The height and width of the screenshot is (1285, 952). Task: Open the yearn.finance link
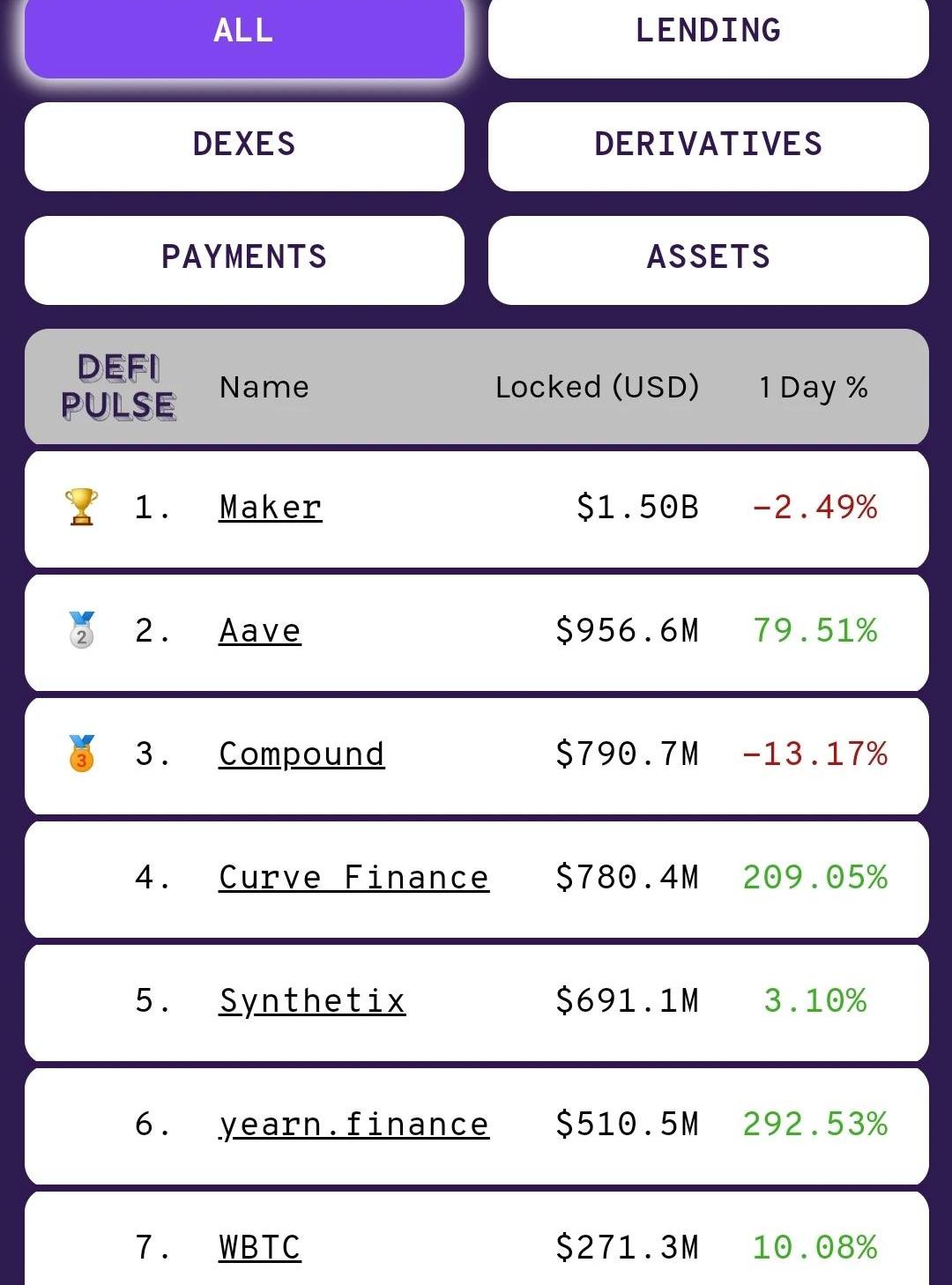click(353, 1125)
